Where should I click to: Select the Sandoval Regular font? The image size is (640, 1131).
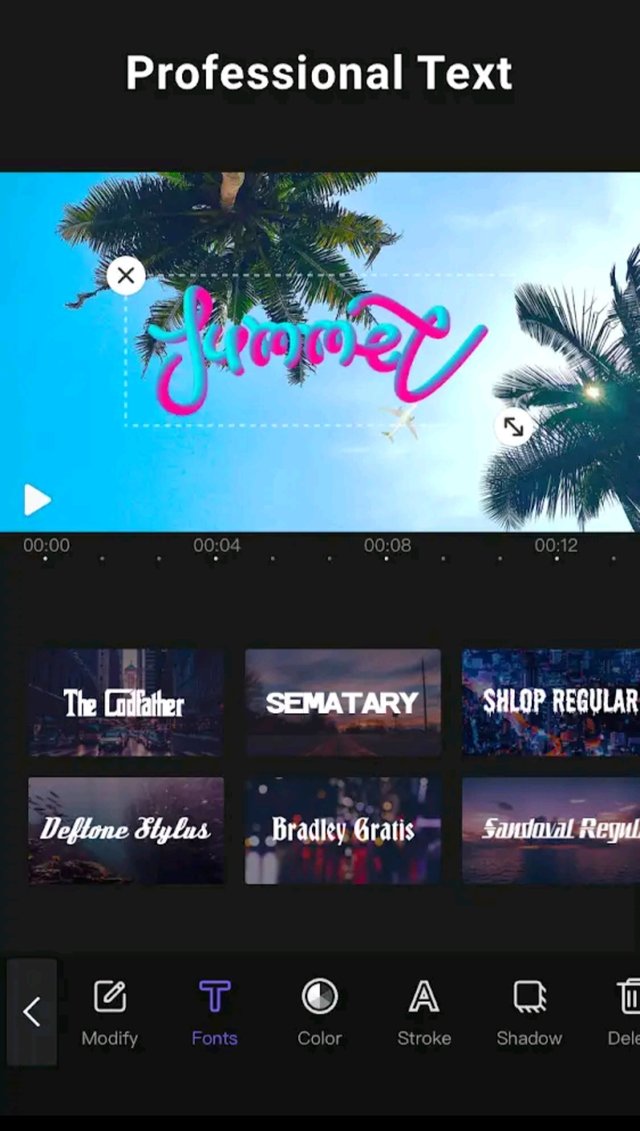(x=551, y=830)
